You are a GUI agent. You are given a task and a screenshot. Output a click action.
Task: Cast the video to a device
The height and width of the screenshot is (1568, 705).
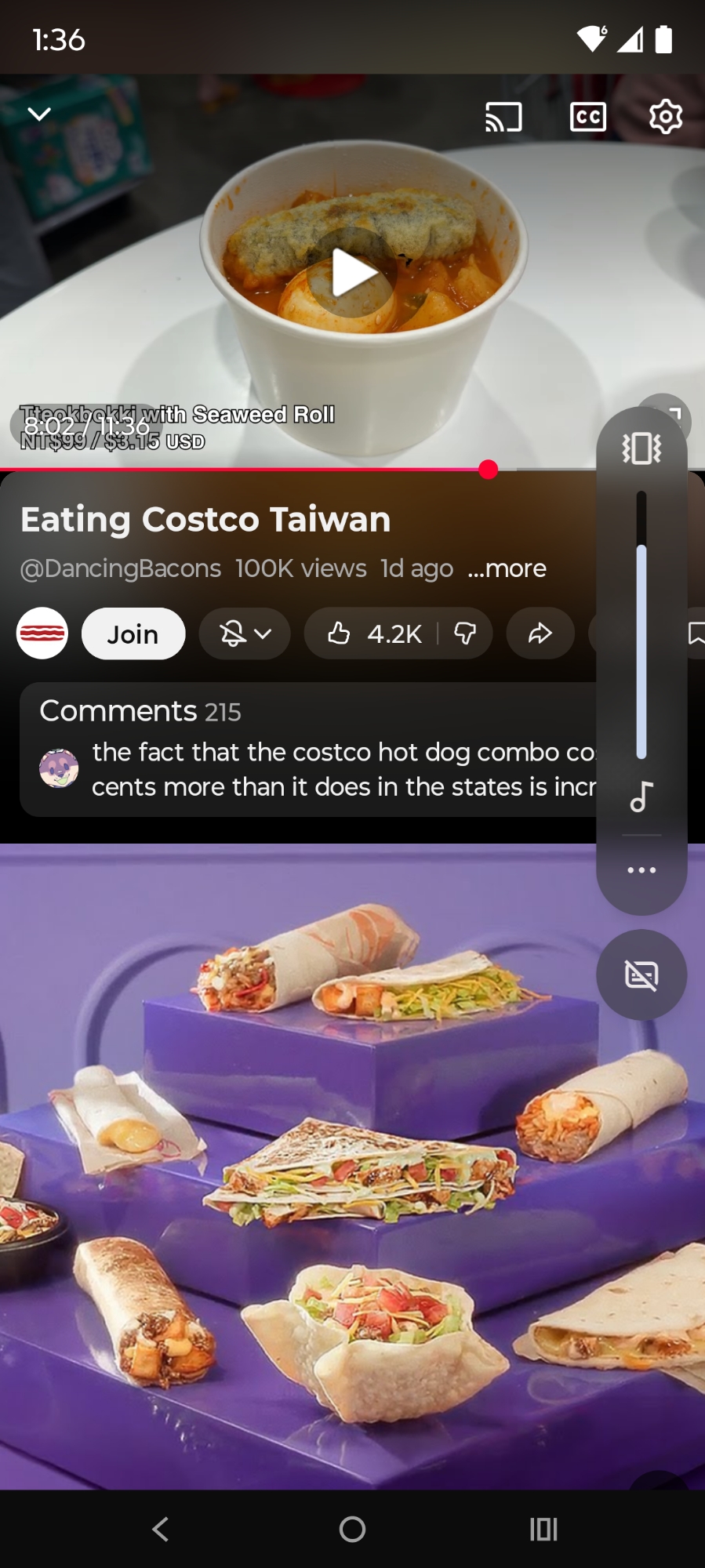tap(503, 118)
